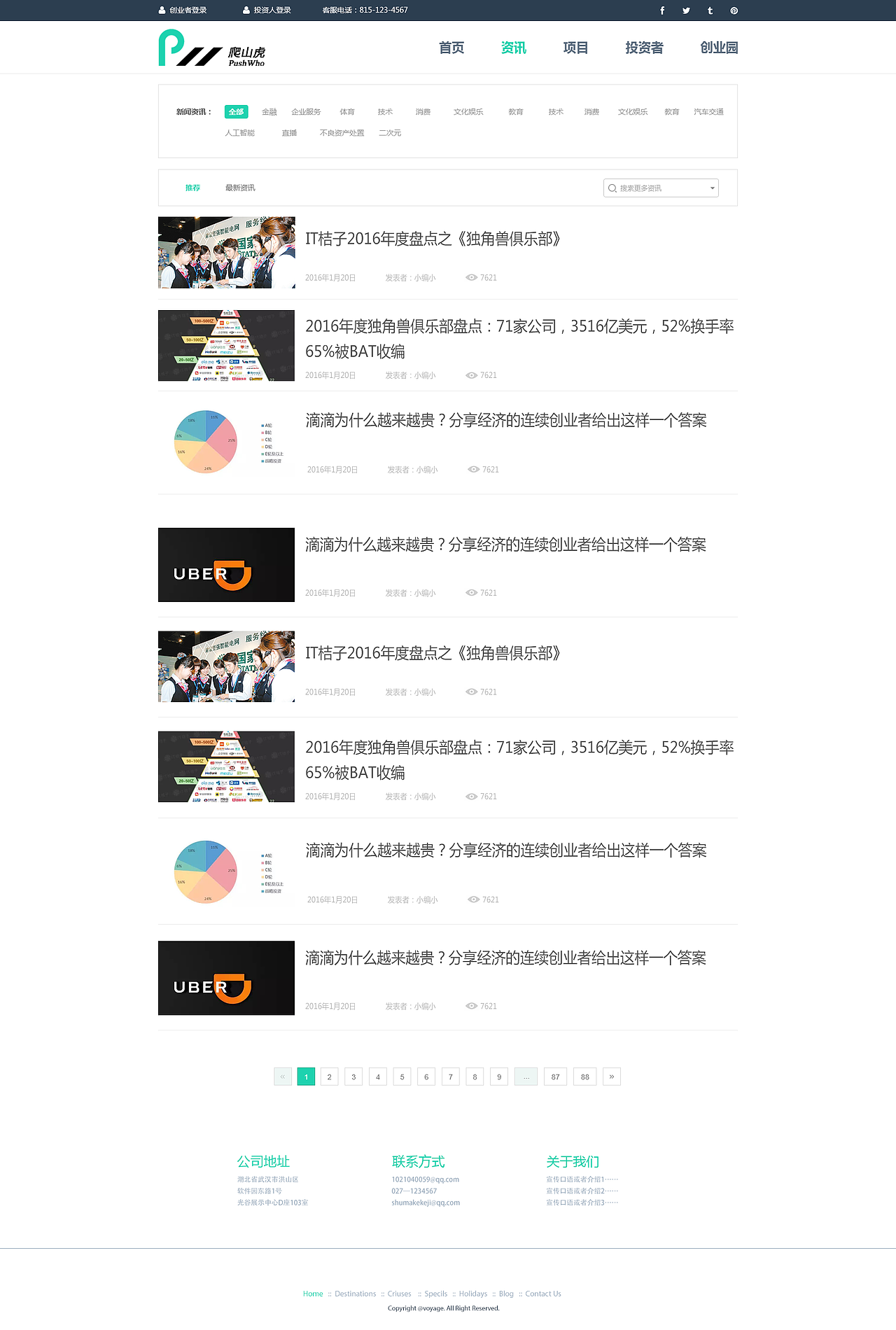
Task: Select the 二次元 filter tag
Action: [390, 132]
